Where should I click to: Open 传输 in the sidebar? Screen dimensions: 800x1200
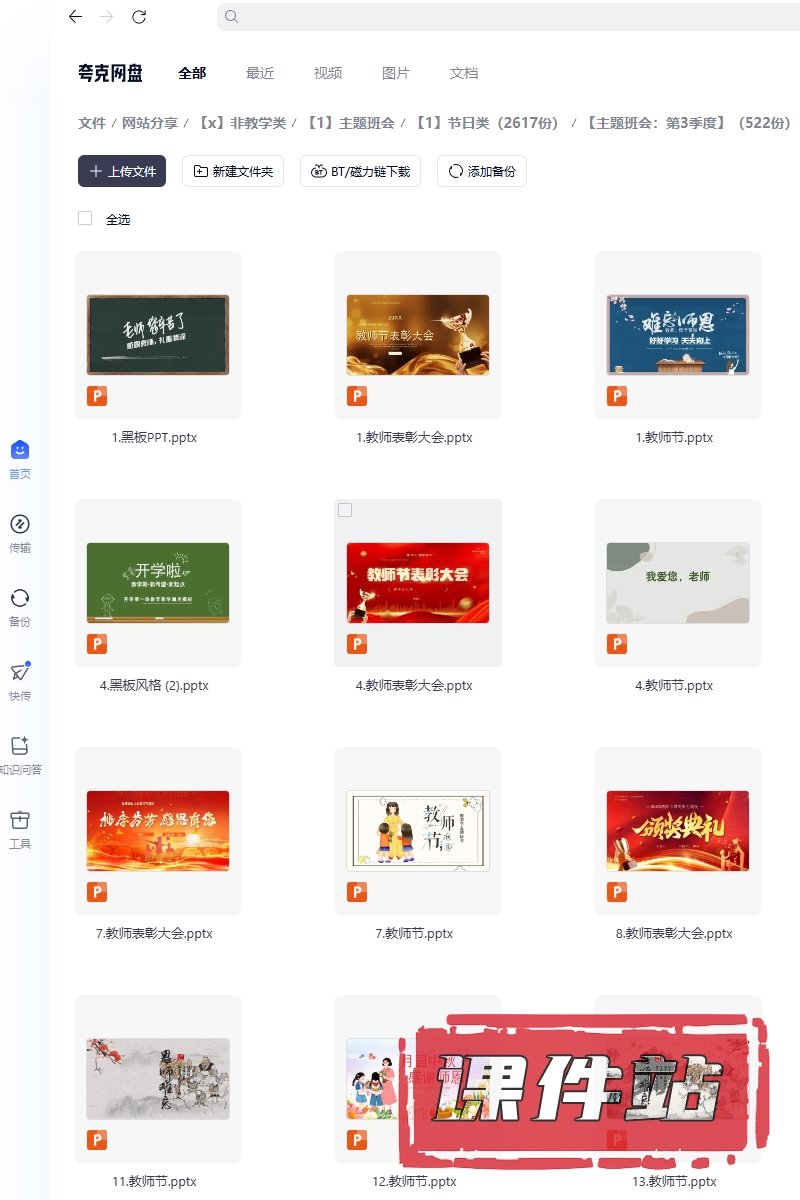[20, 532]
